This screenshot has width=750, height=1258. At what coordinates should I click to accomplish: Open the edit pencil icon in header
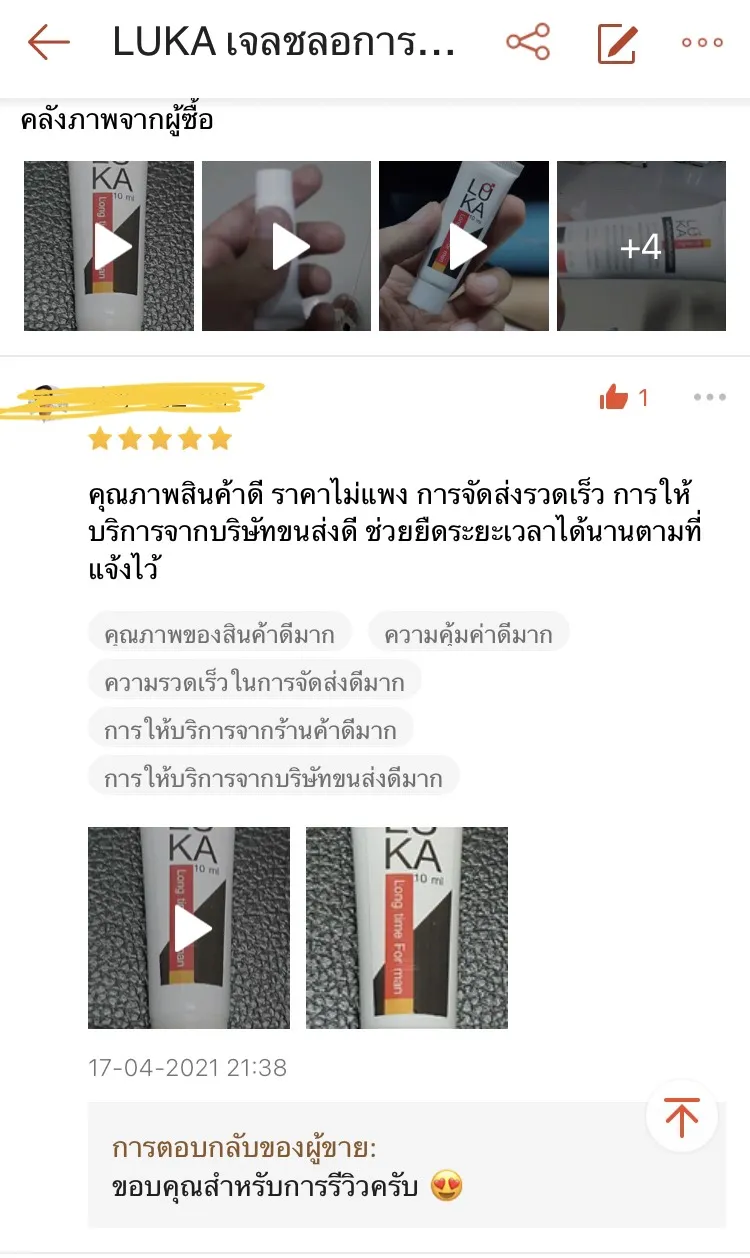click(617, 43)
